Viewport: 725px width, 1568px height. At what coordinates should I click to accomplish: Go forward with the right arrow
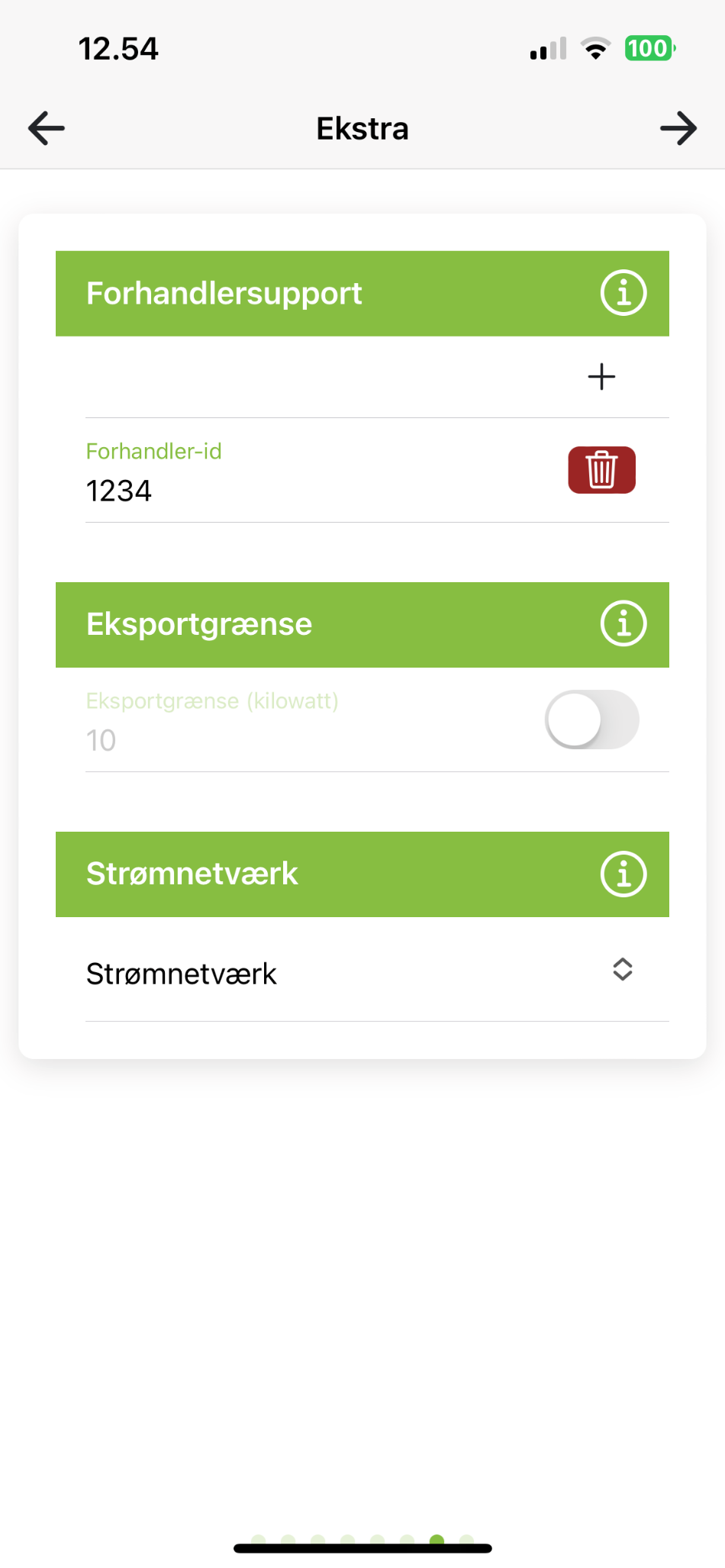point(678,128)
